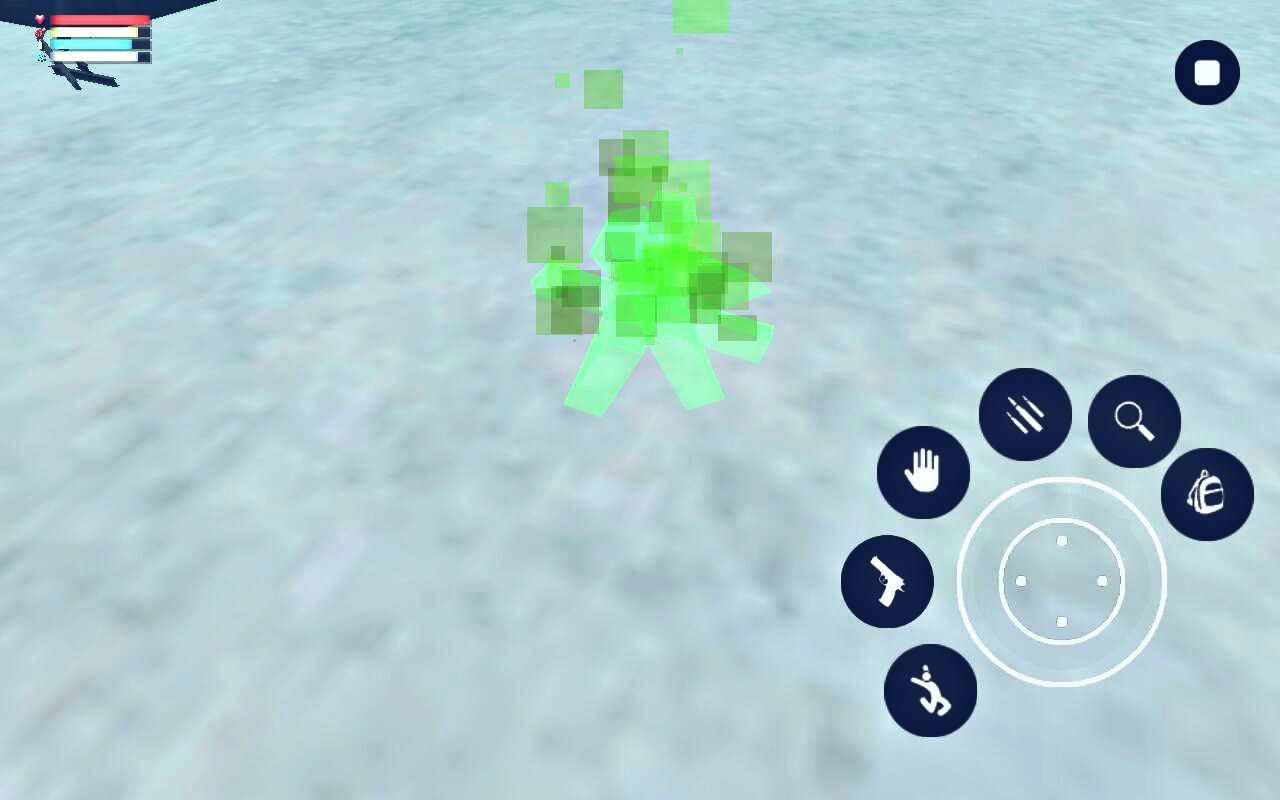Image resolution: width=1280 pixels, height=800 pixels.
Task: Tap the center of the circular joystick
Action: (x=1061, y=581)
